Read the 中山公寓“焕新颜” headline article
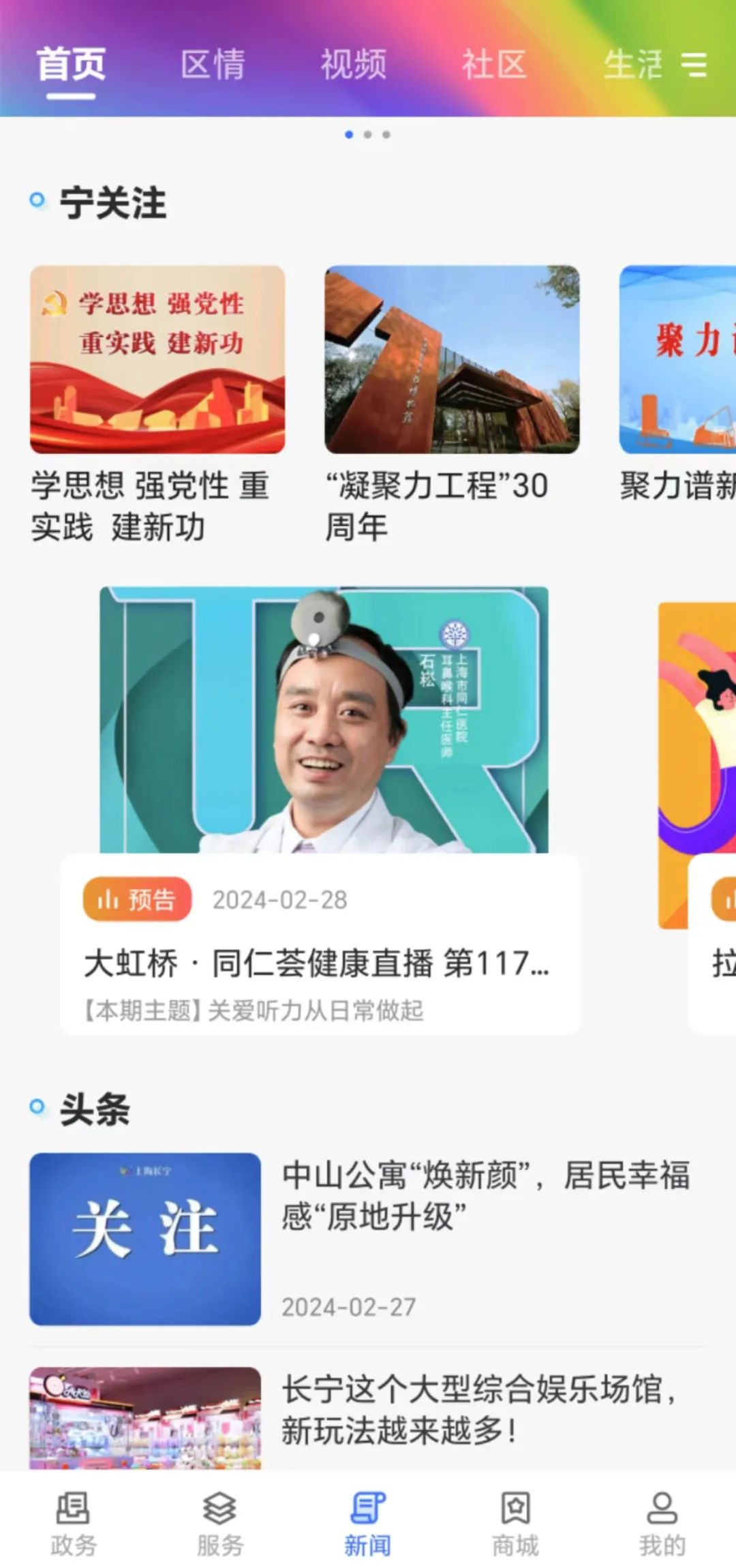 pyautogui.click(x=486, y=1196)
